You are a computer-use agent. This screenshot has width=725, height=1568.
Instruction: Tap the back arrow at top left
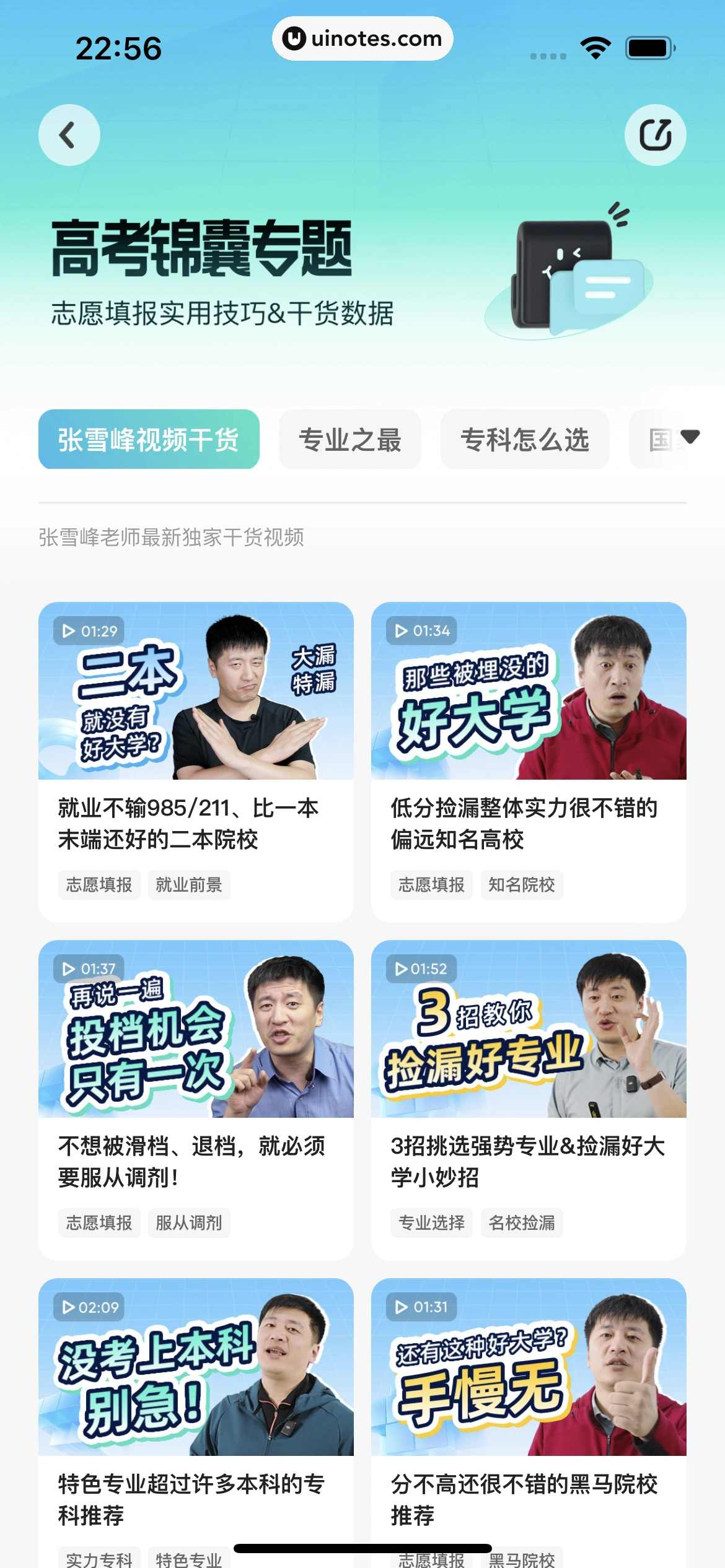point(69,135)
